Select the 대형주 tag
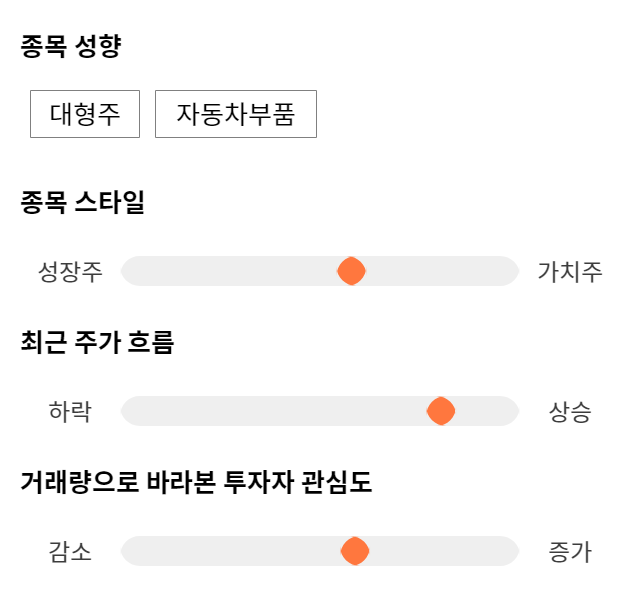Image resolution: width=640 pixels, height=606 pixels. click(x=85, y=114)
